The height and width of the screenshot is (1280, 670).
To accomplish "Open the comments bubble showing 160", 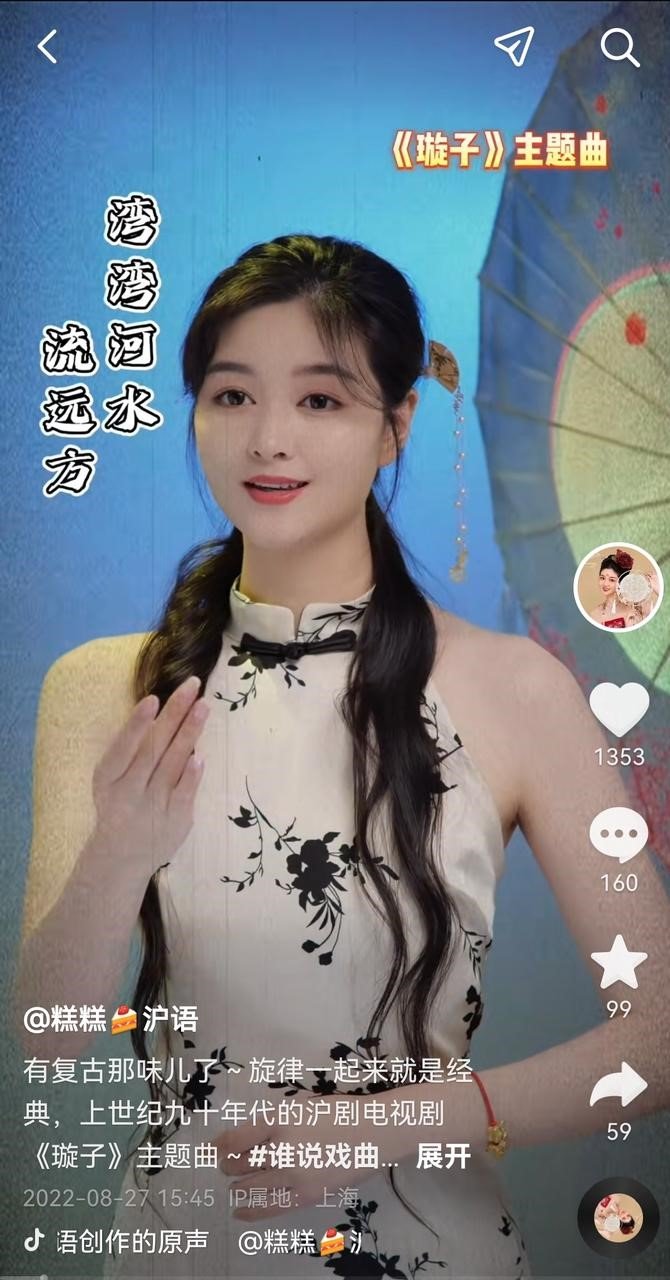I will 618,836.
